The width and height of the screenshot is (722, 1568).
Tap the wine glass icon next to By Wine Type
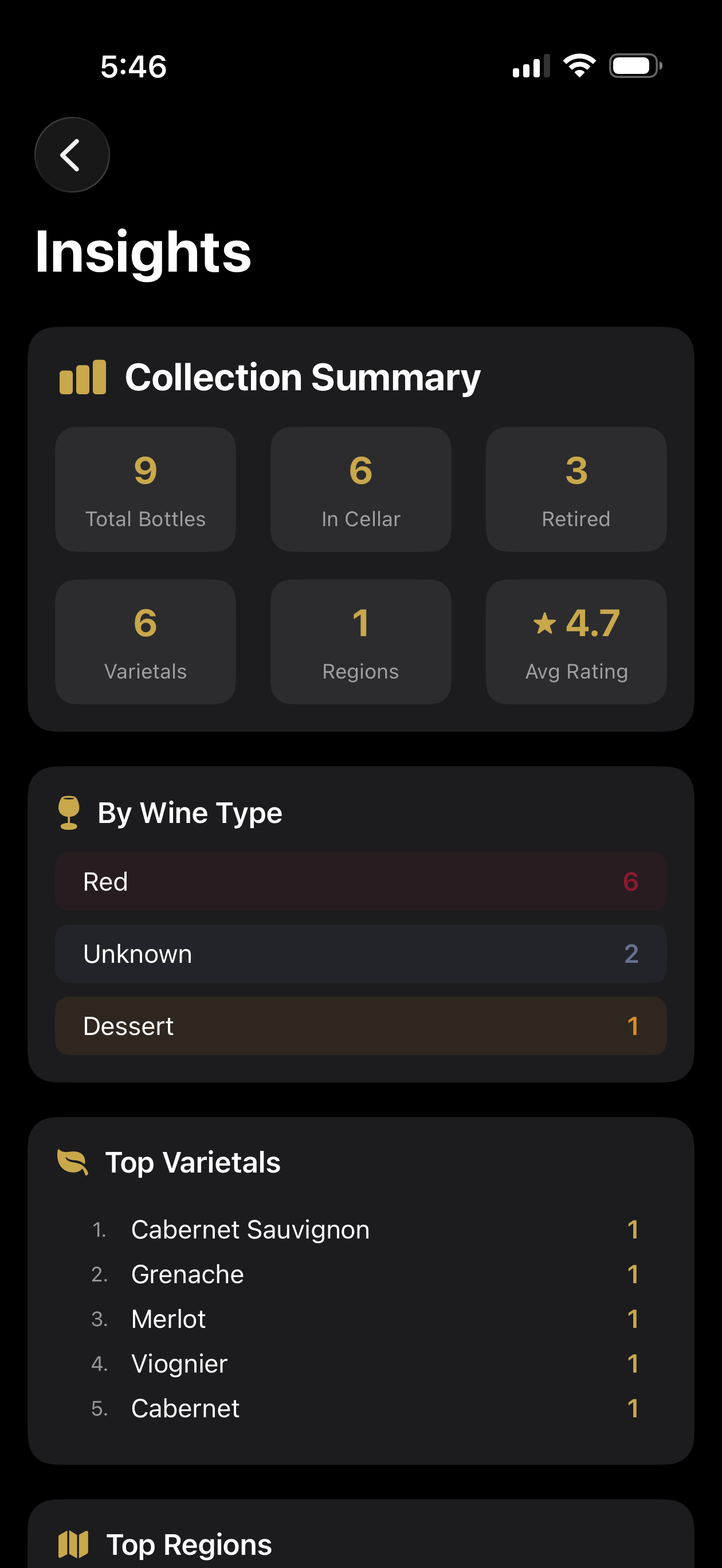click(69, 813)
